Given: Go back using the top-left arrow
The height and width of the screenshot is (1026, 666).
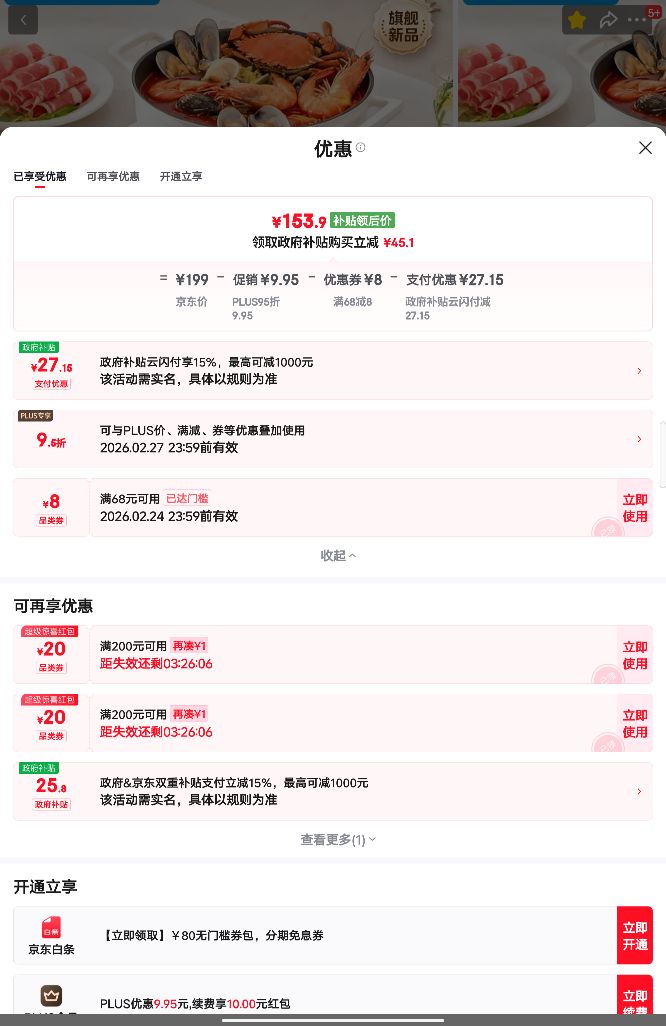Looking at the screenshot, I should tap(23, 20).
